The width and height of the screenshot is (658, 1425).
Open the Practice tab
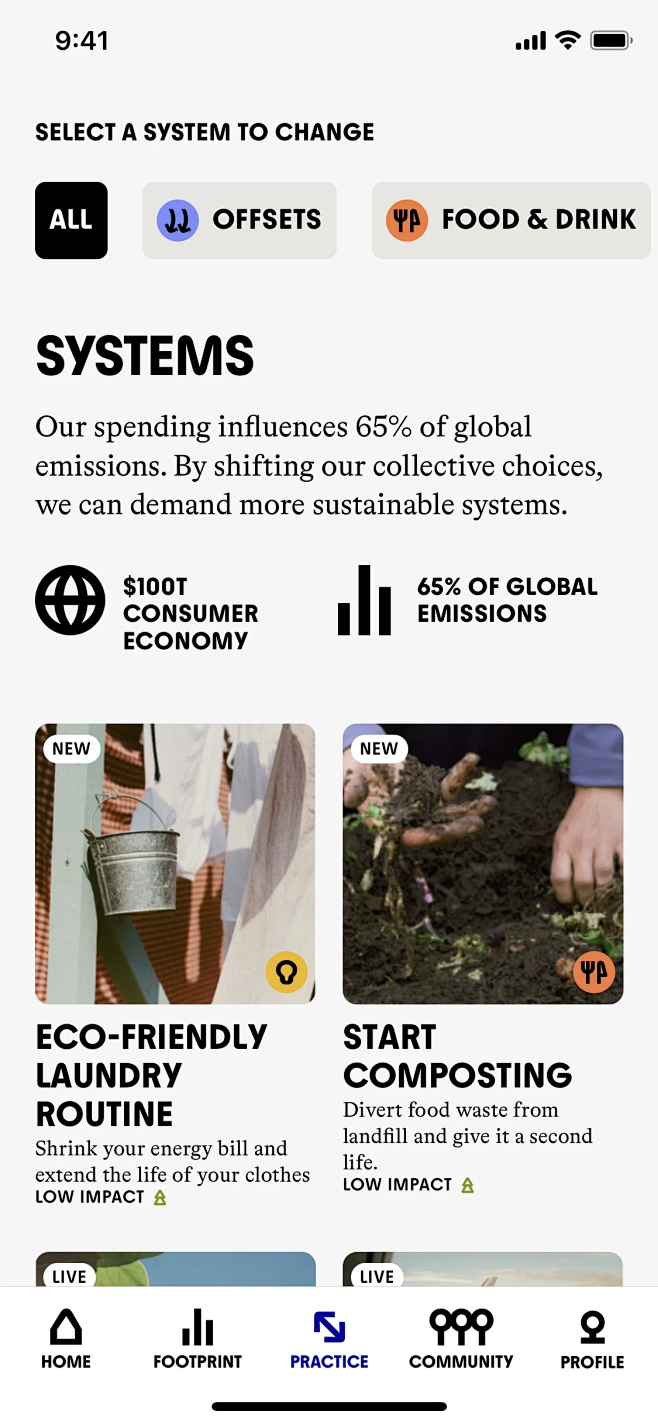(x=329, y=1339)
